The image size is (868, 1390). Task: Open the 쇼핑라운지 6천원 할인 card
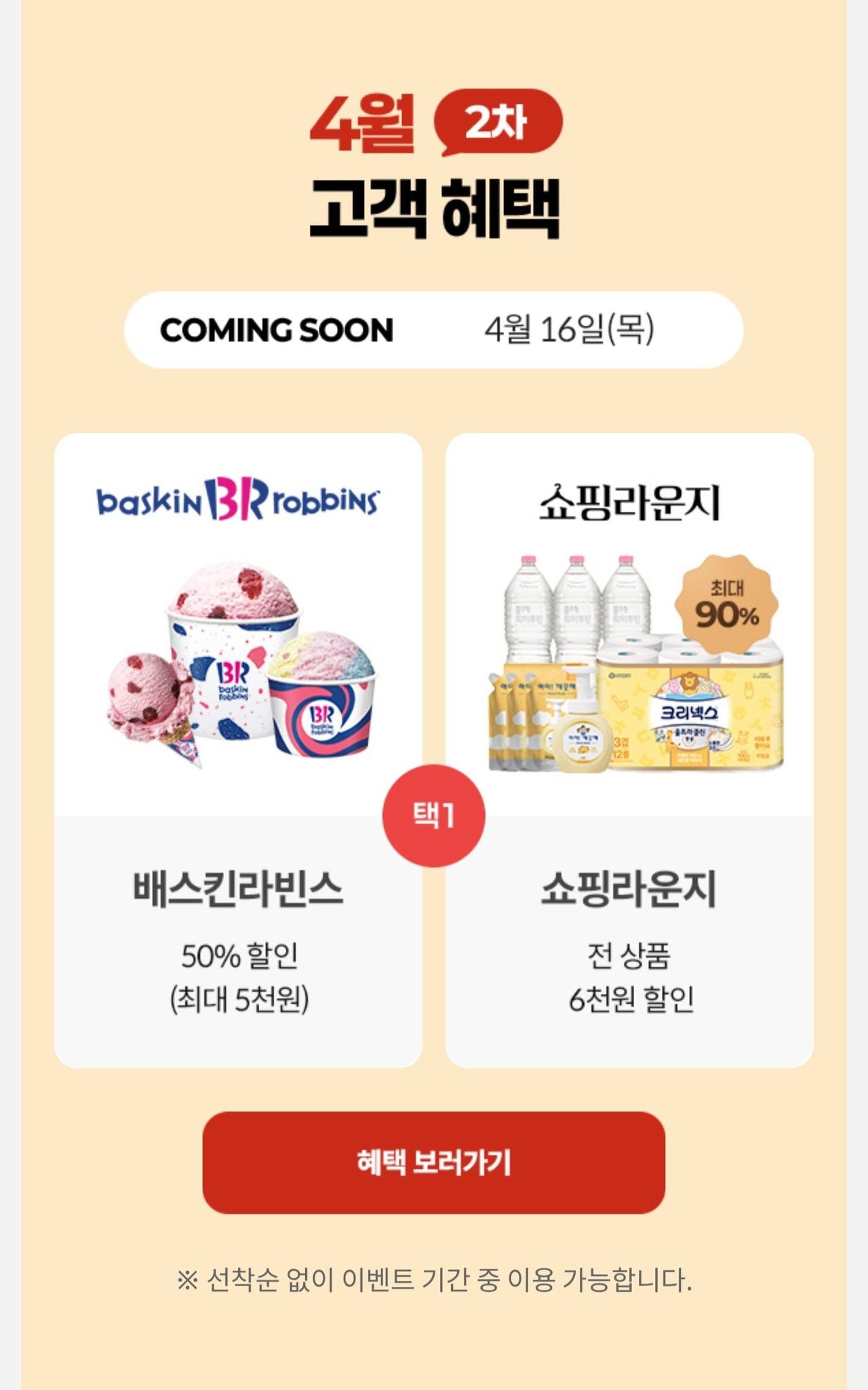(x=629, y=750)
